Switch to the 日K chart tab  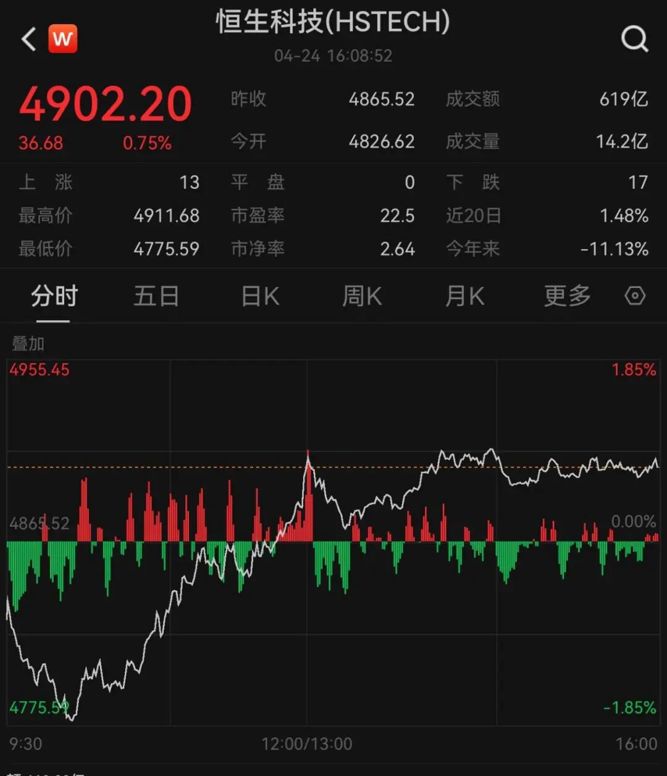click(x=259, y=296)
